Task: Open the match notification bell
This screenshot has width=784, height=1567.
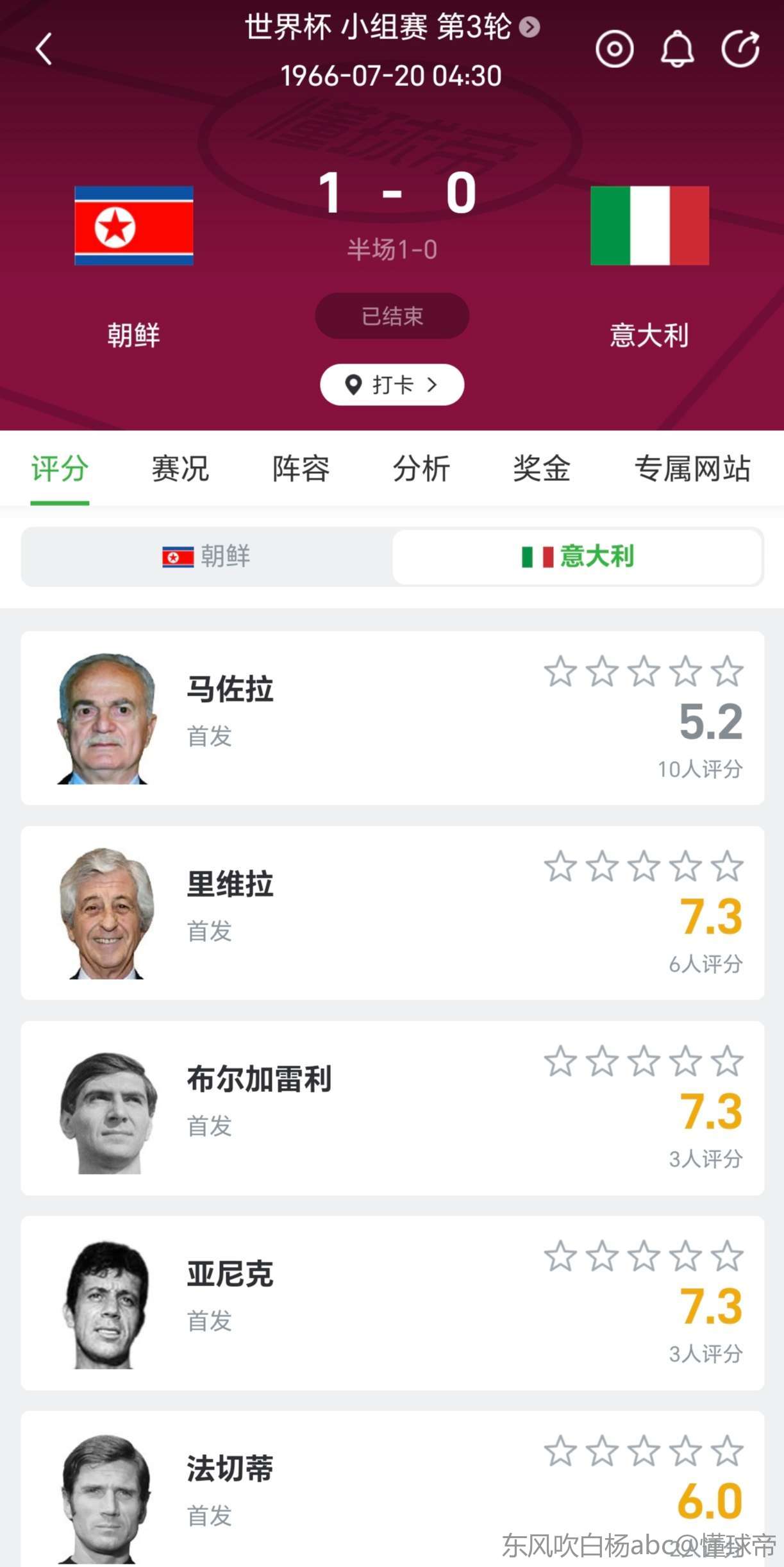Action: pyautogui.click(x=677, y=49)
